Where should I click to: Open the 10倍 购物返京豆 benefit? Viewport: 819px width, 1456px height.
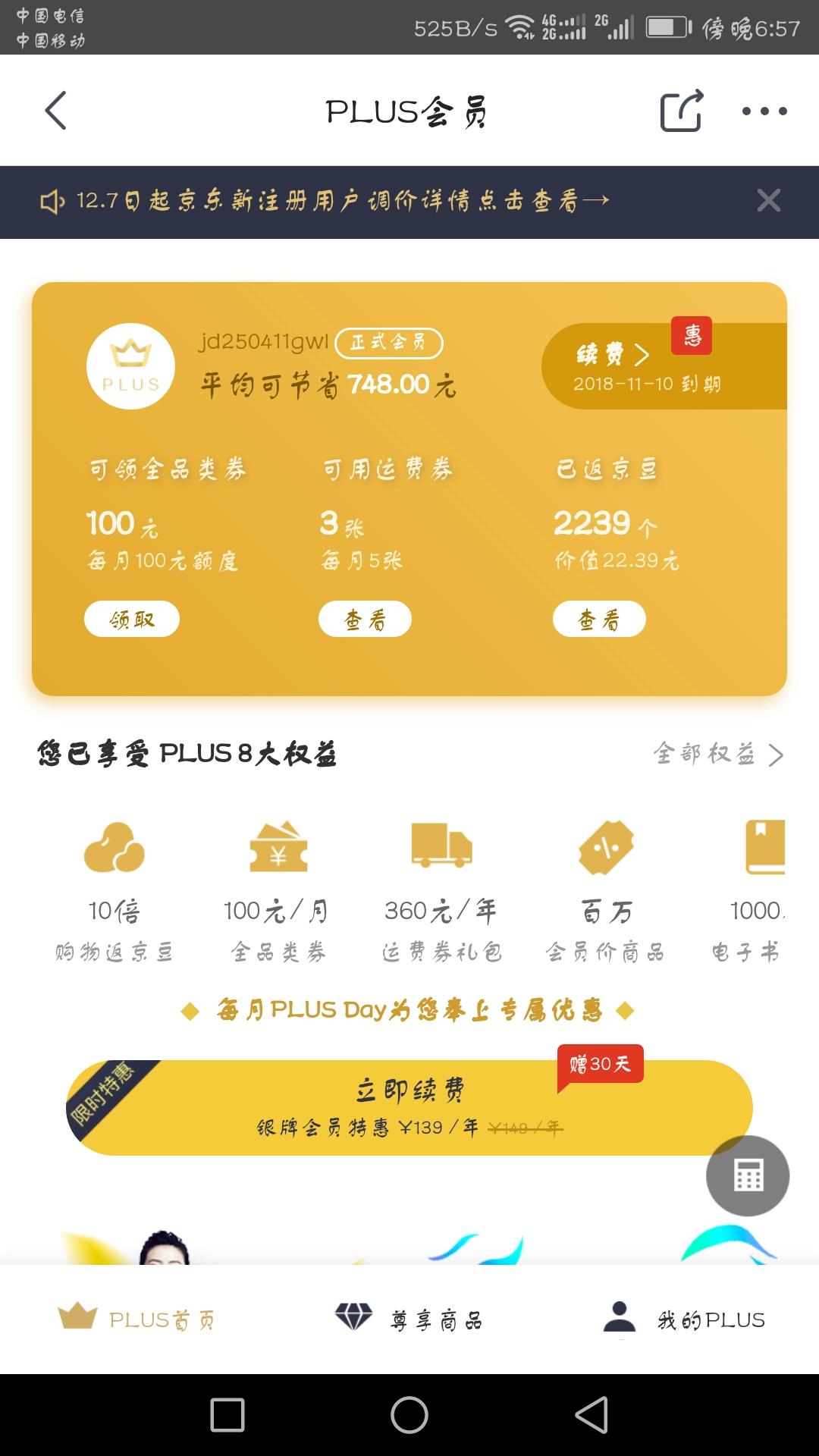114,892
